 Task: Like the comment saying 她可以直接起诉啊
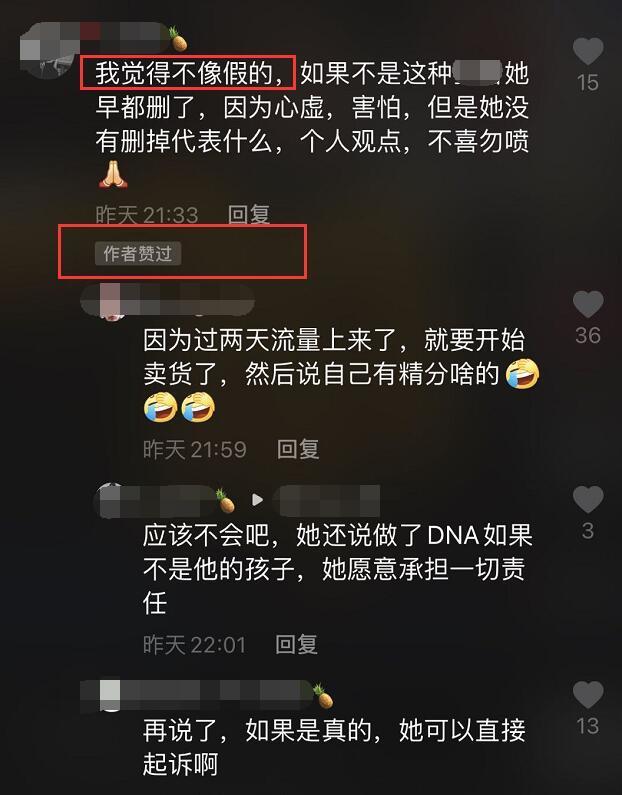[588, 694]
